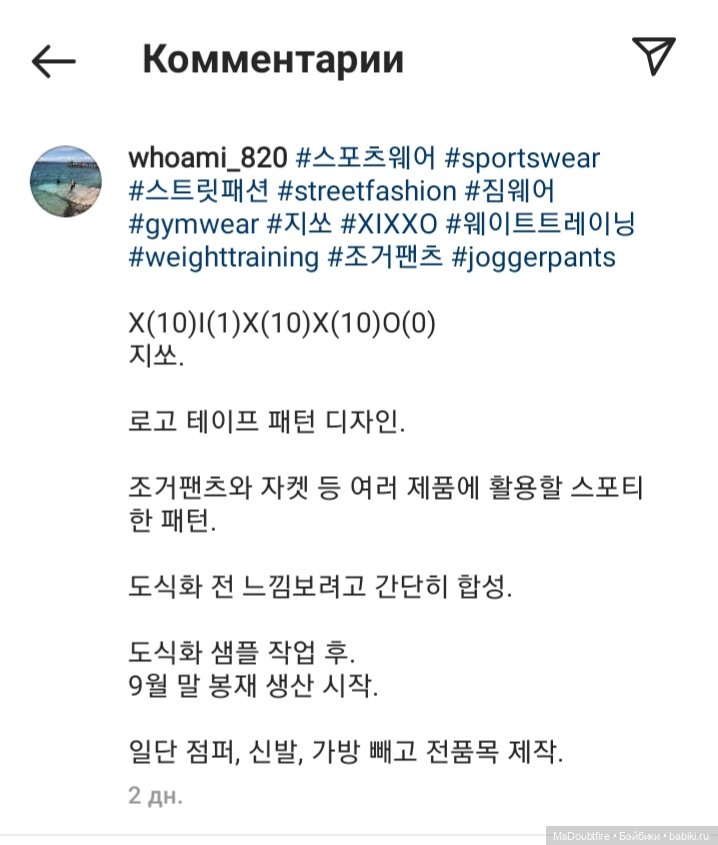Image resolution: width=718 pixels, height=845 pixels.
Task: Open the #조거팬츠 hashtag
Action: pos(385,257)
